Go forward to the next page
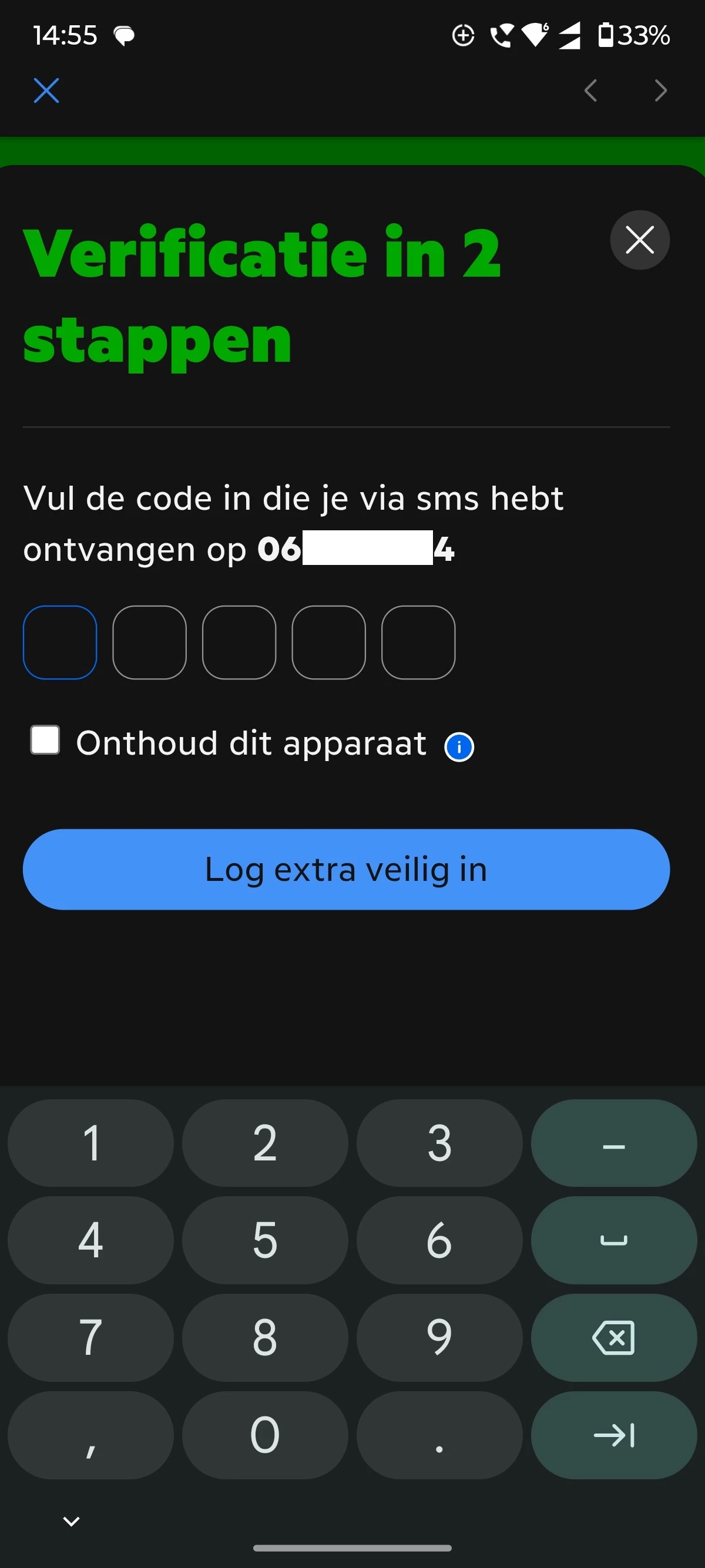The image size is (705, 1568). (660, 90)
